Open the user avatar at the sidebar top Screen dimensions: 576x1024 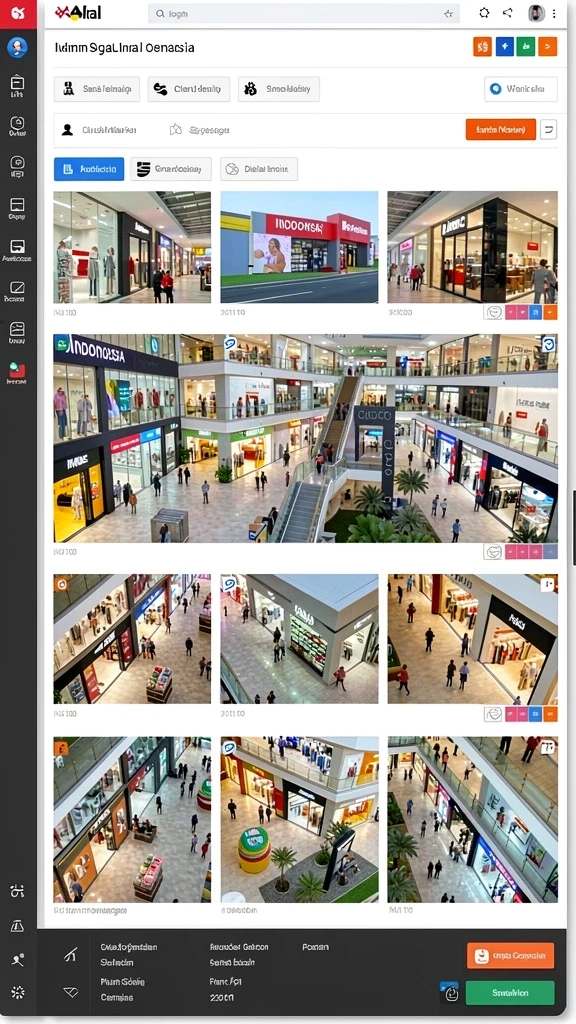pos(17,47)
